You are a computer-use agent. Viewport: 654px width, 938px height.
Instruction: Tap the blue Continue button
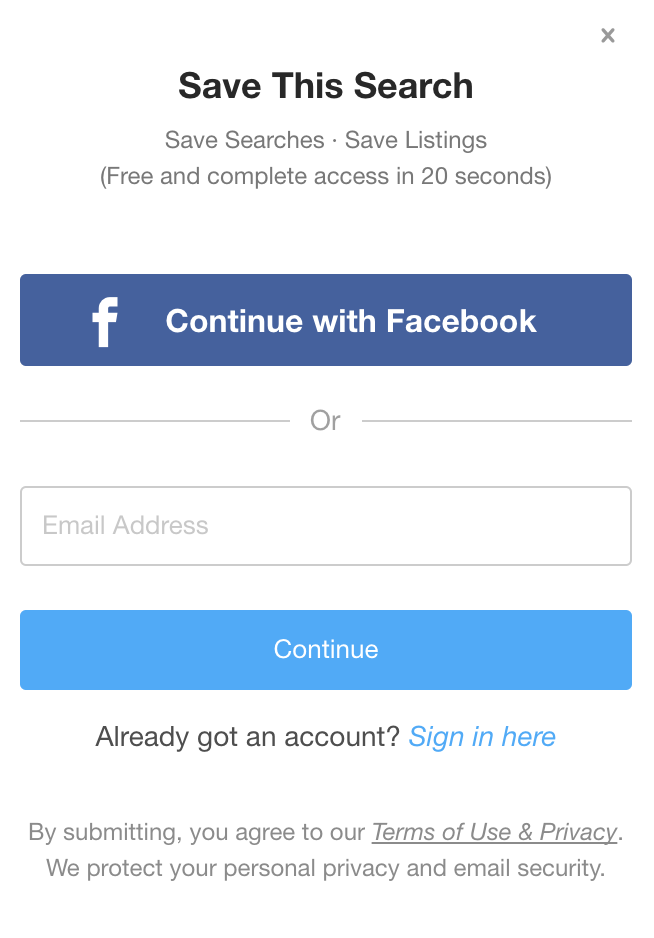point(326,650)
